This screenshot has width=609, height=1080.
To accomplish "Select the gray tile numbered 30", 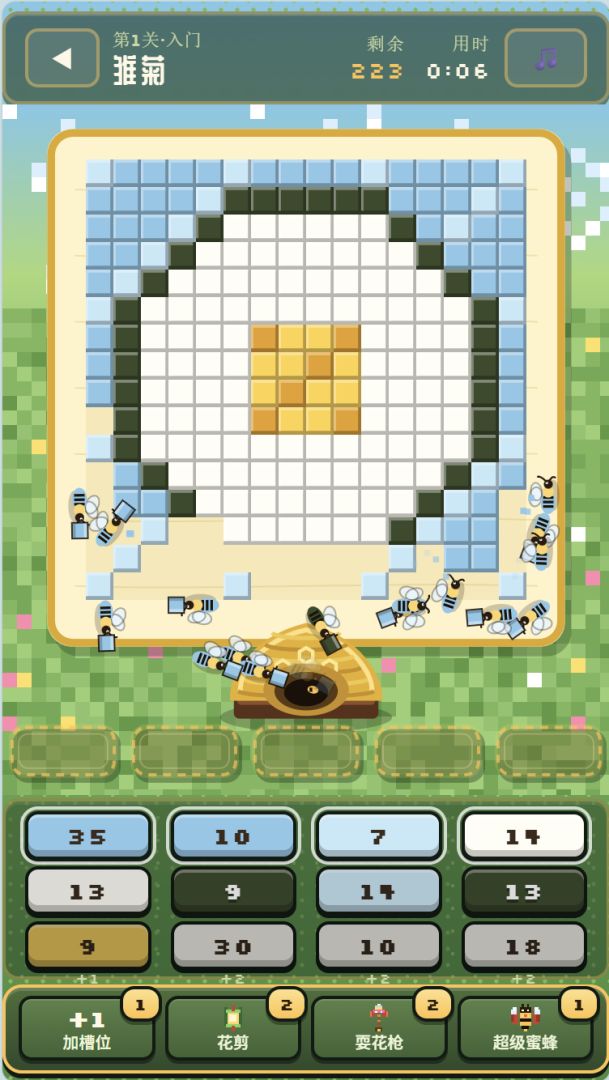I will tap(233, 947).
